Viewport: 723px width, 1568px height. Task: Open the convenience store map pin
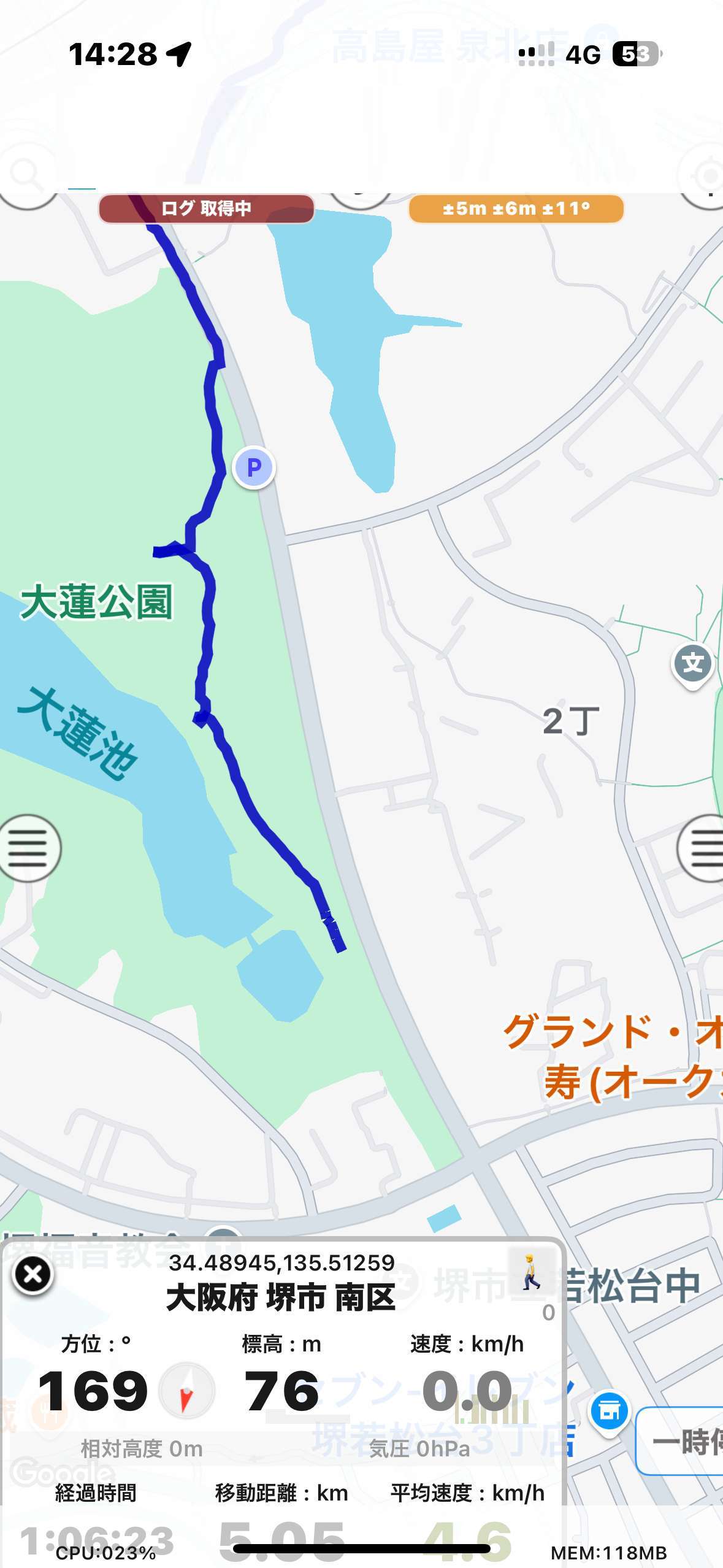click(609, 1410)
